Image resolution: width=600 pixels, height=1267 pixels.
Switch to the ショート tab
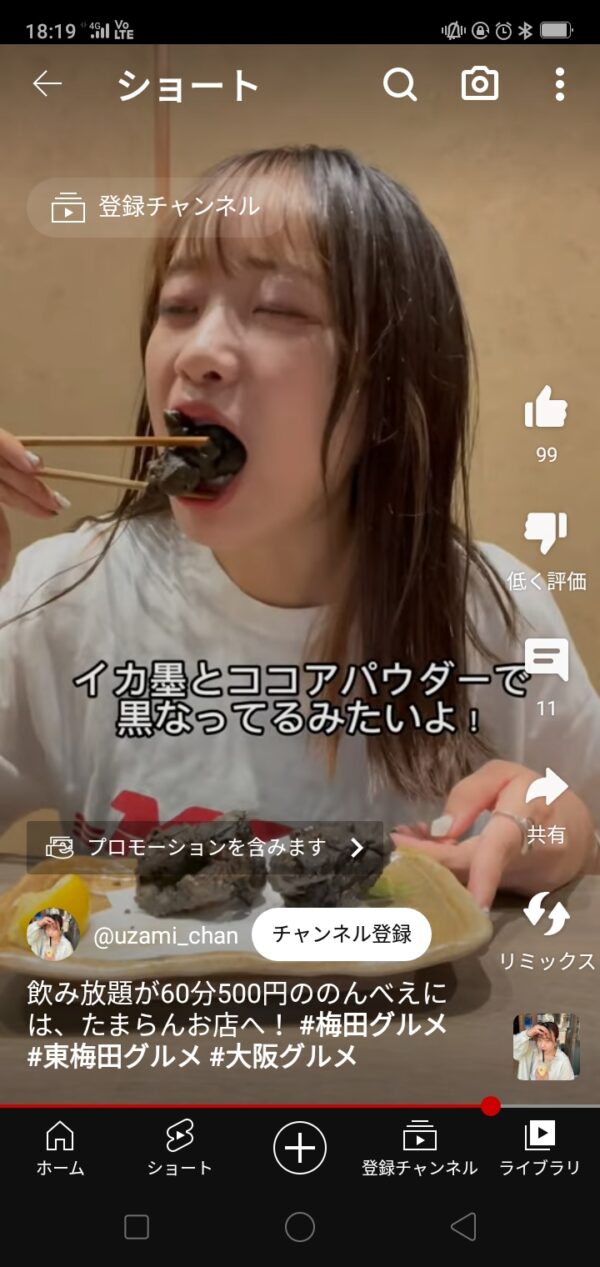coord(180,1147)
